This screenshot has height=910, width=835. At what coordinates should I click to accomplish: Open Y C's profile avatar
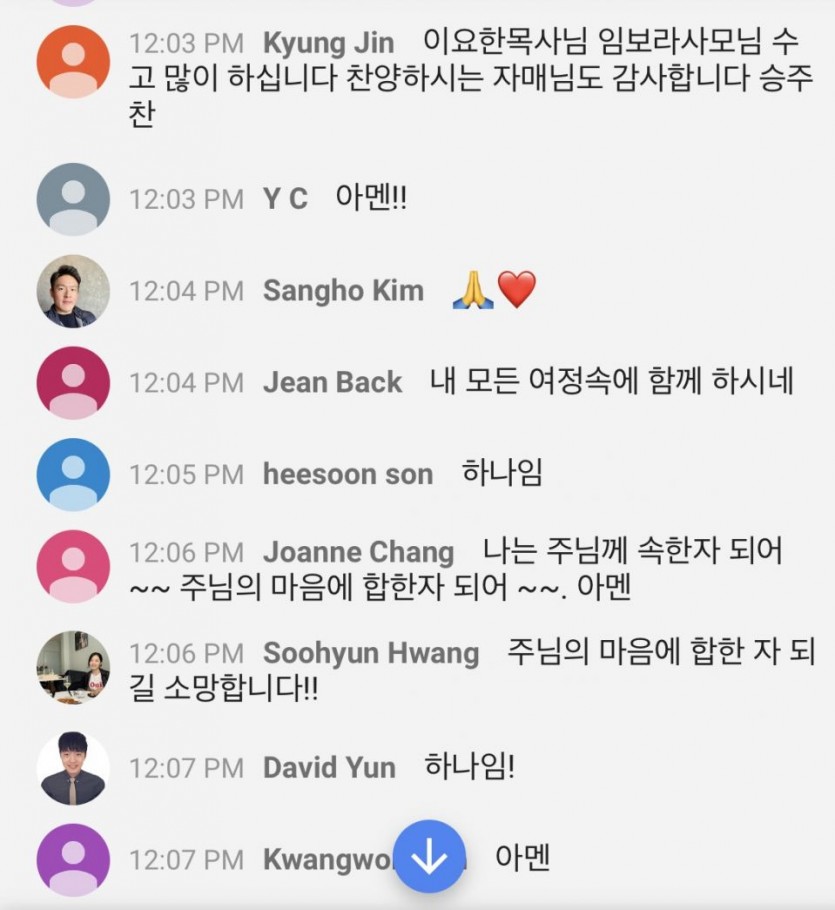coord(73,199)
